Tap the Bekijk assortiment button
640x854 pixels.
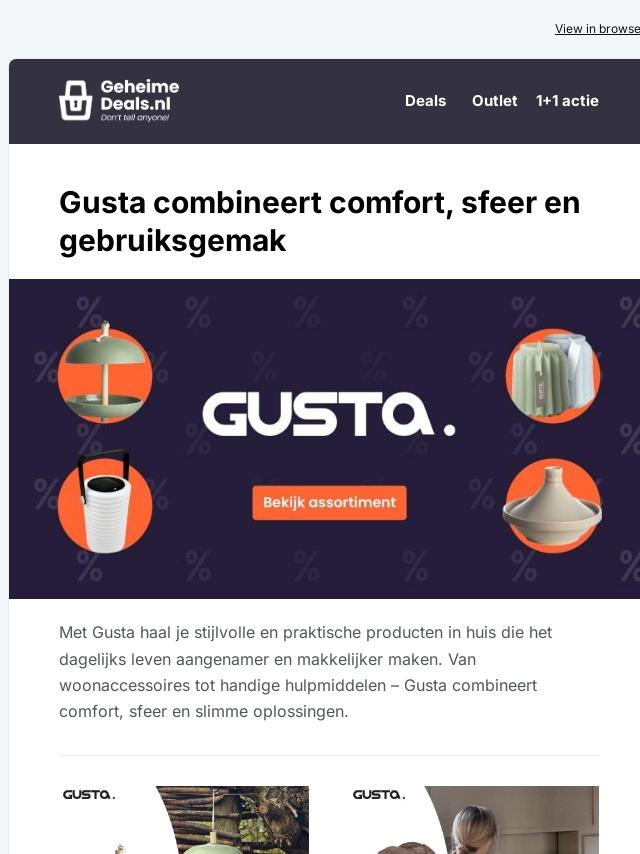point(329,502)
